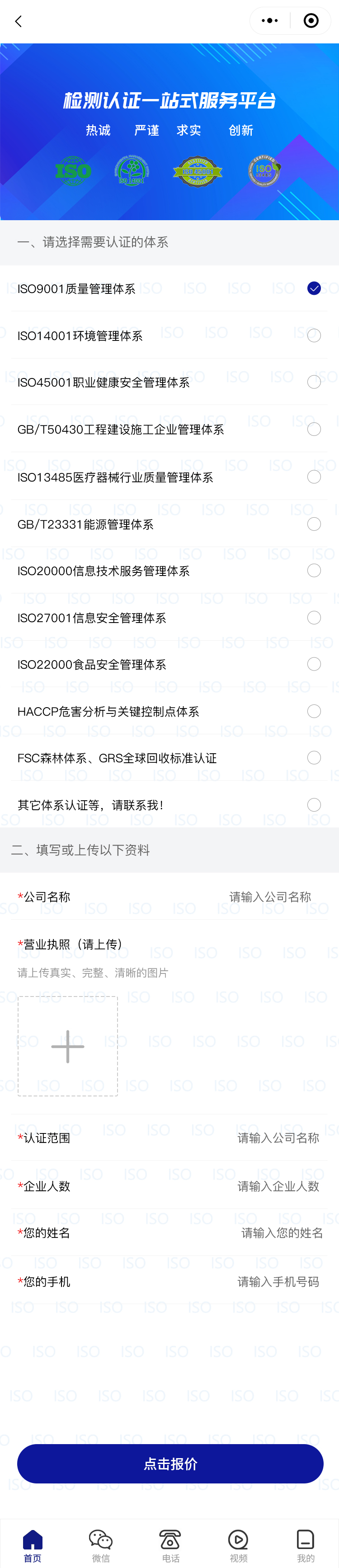The width and height of the screenshot is (339, 1568).
Task: Submit with the 点击报价 button
Action: click(x=170, y=1464)
